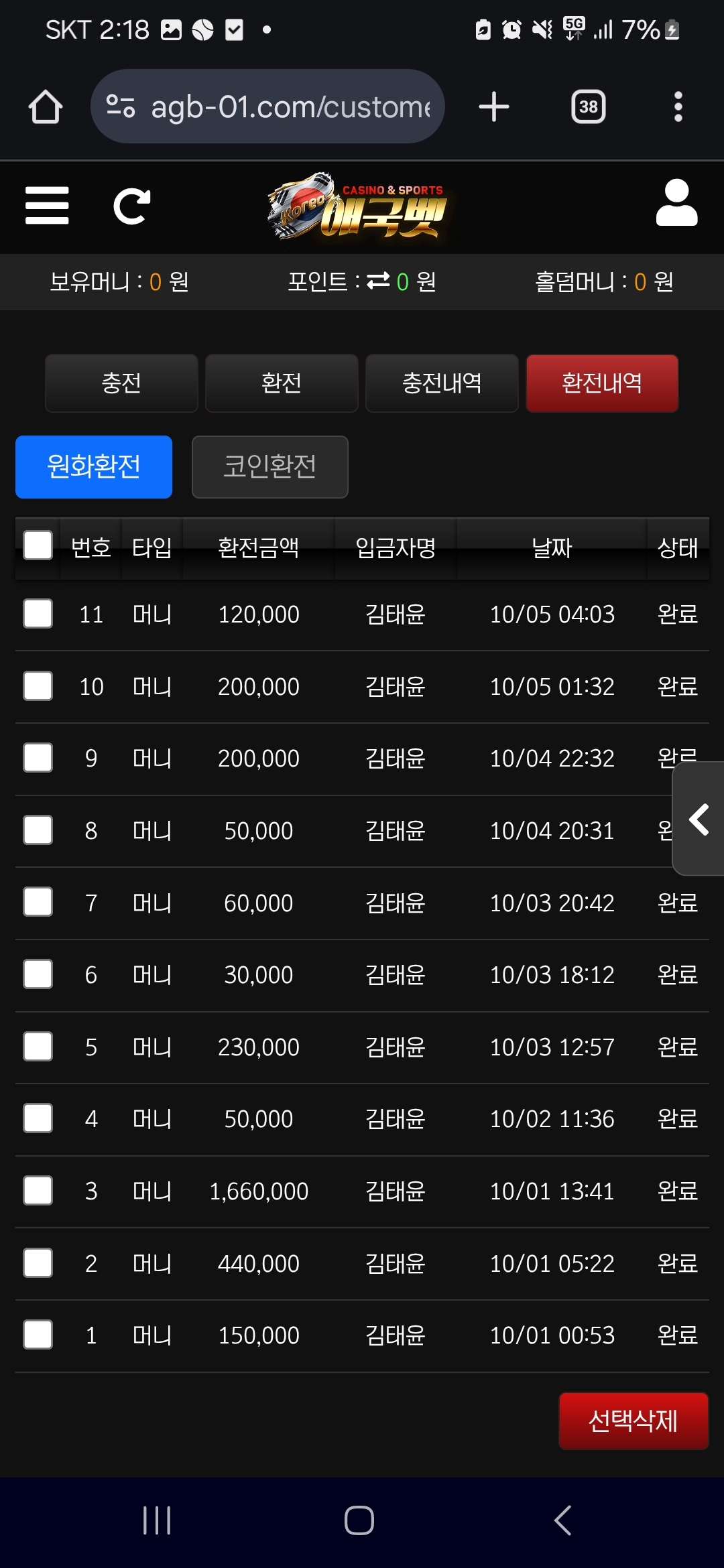Open the user profile icon
Image resolution: width=724 pixels, height=1568 pixels.
676,203
